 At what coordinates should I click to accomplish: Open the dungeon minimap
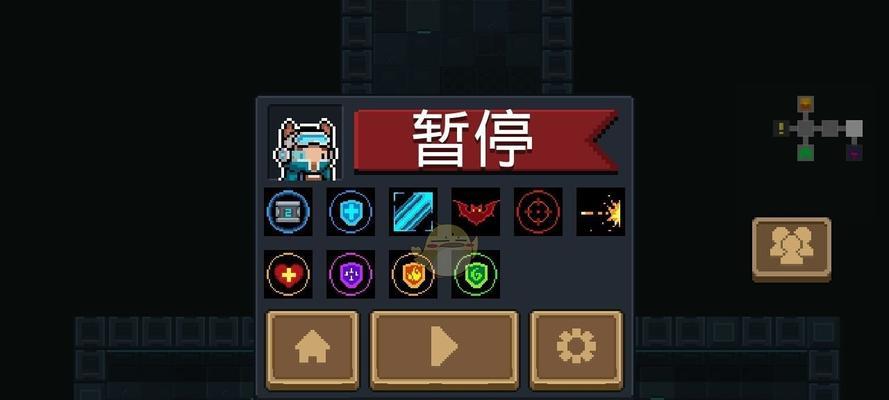pyautogui.click(x=820, y=129)
